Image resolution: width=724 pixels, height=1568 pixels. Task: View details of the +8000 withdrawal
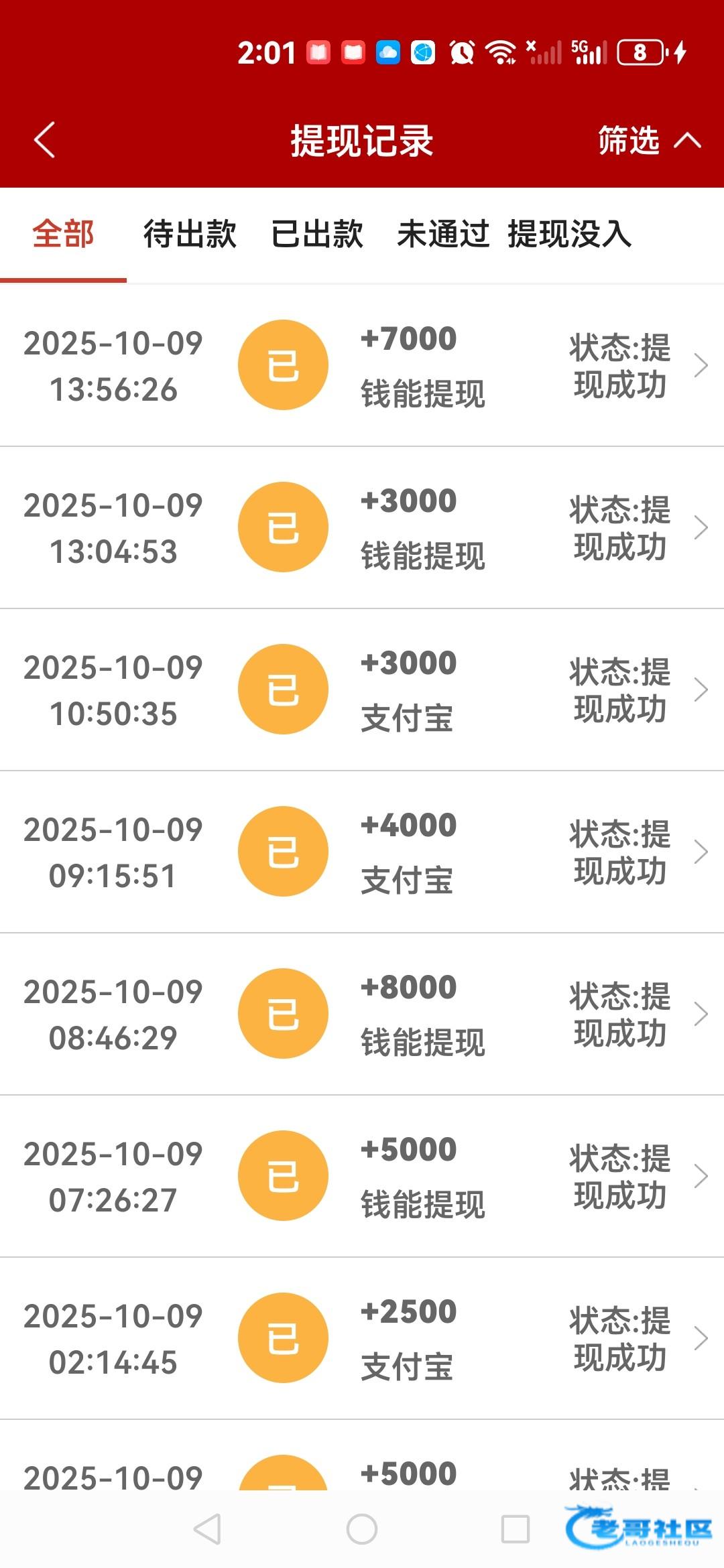point(362,1014)
